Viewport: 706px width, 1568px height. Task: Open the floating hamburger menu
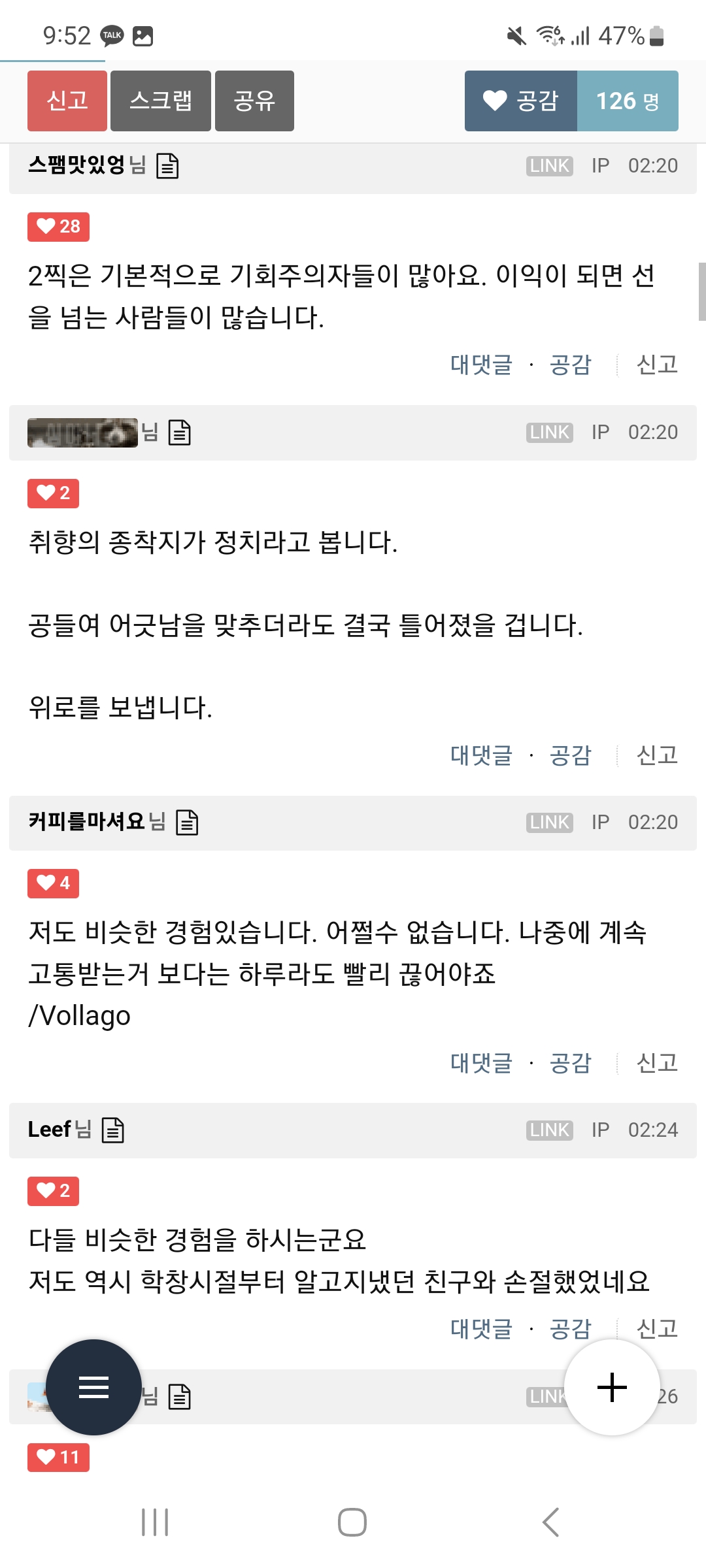point(93,1387)
